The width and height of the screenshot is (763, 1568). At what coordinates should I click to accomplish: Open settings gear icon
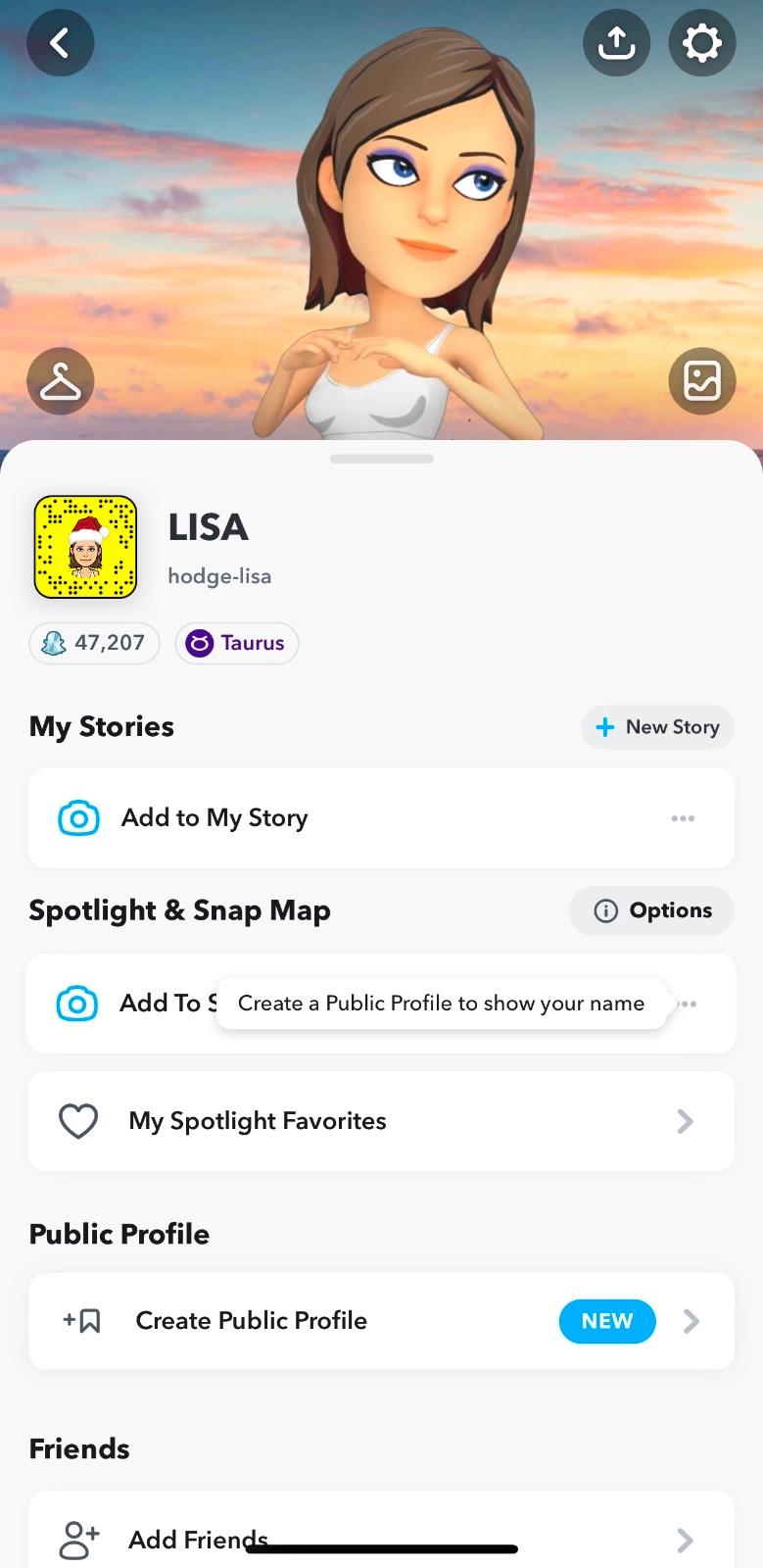pyautogui.click(x=701, y=43)
